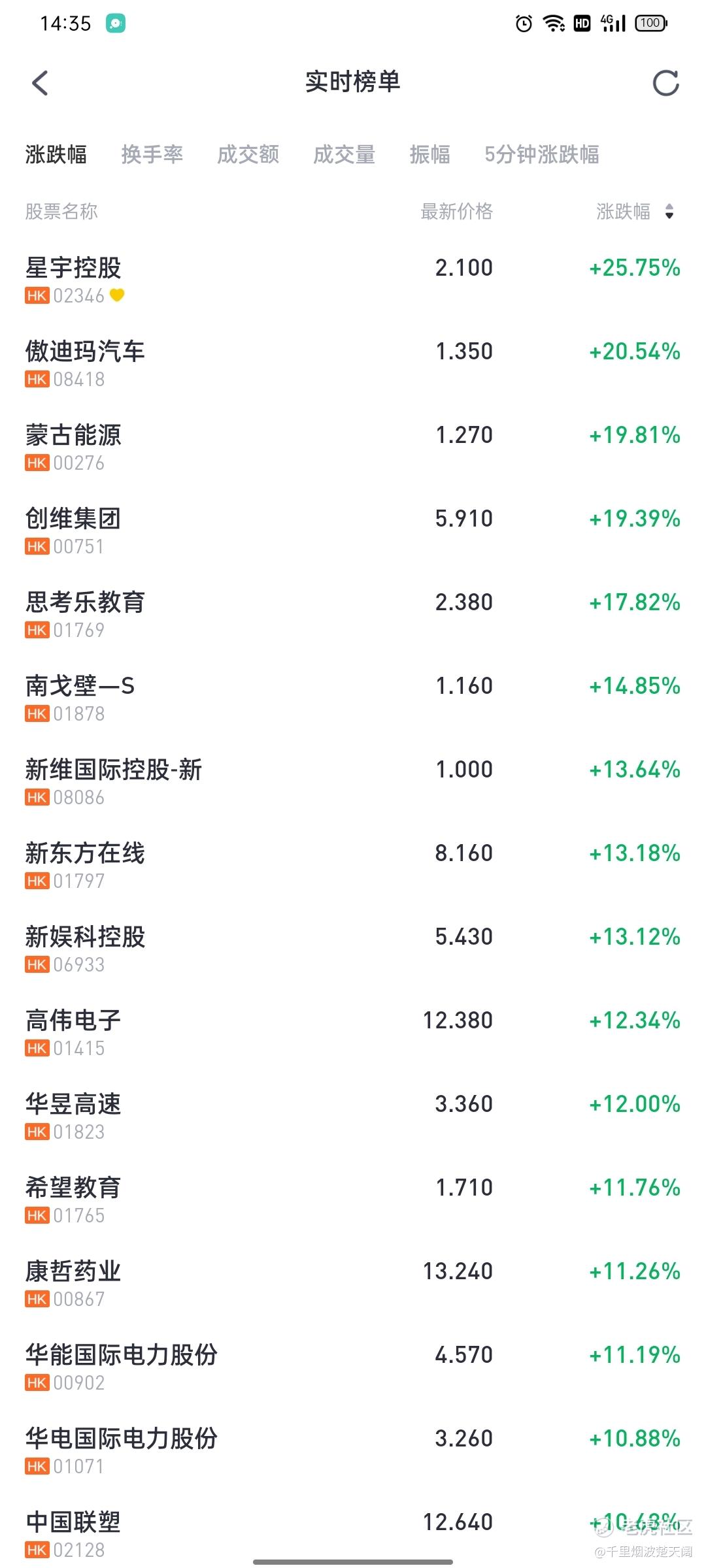
Task: Open 思考乐教育 stock row
Action: pyautogui.click(x=353, y=615)
